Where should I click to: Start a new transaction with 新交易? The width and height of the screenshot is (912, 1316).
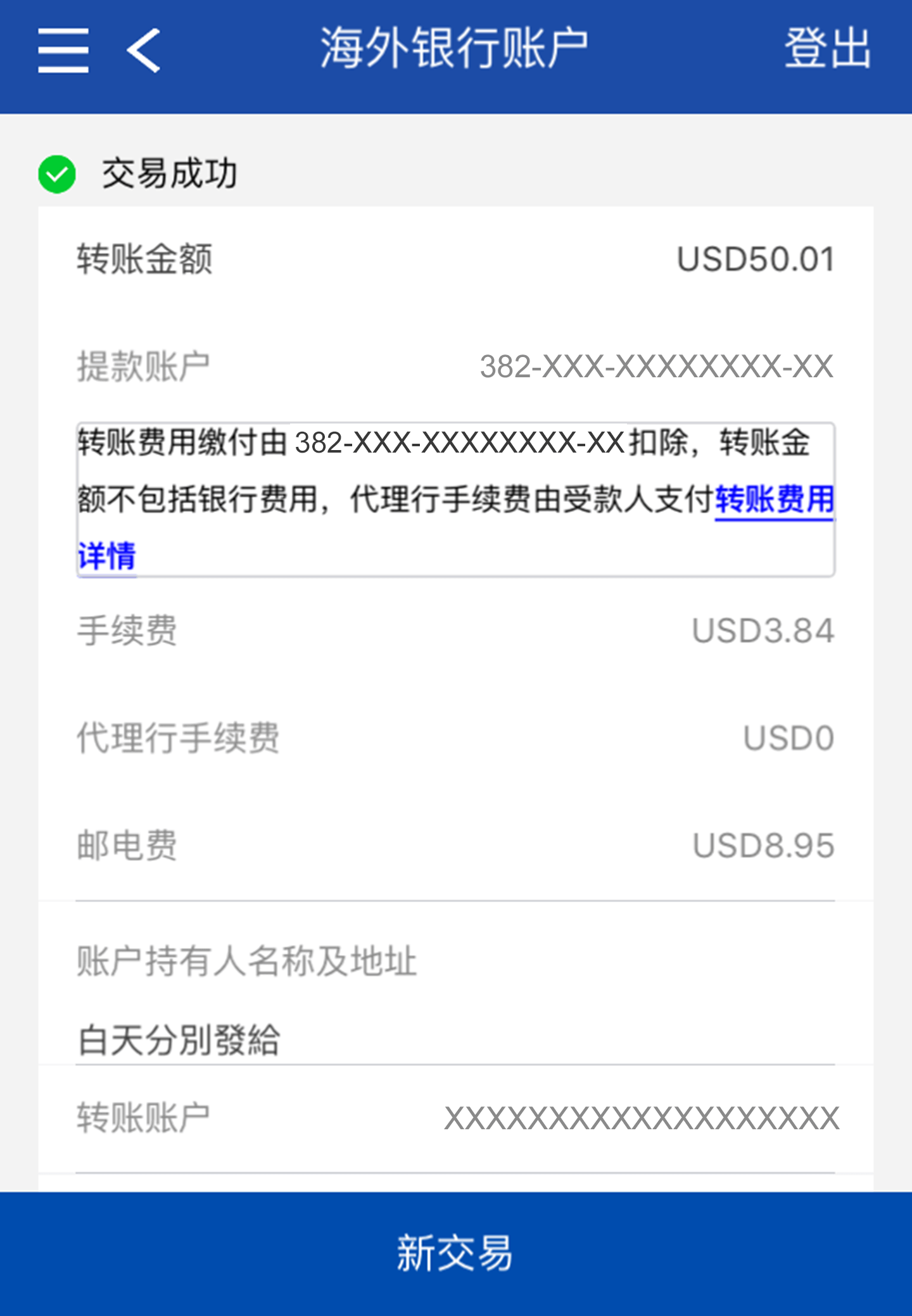(x=455, y=1253)
